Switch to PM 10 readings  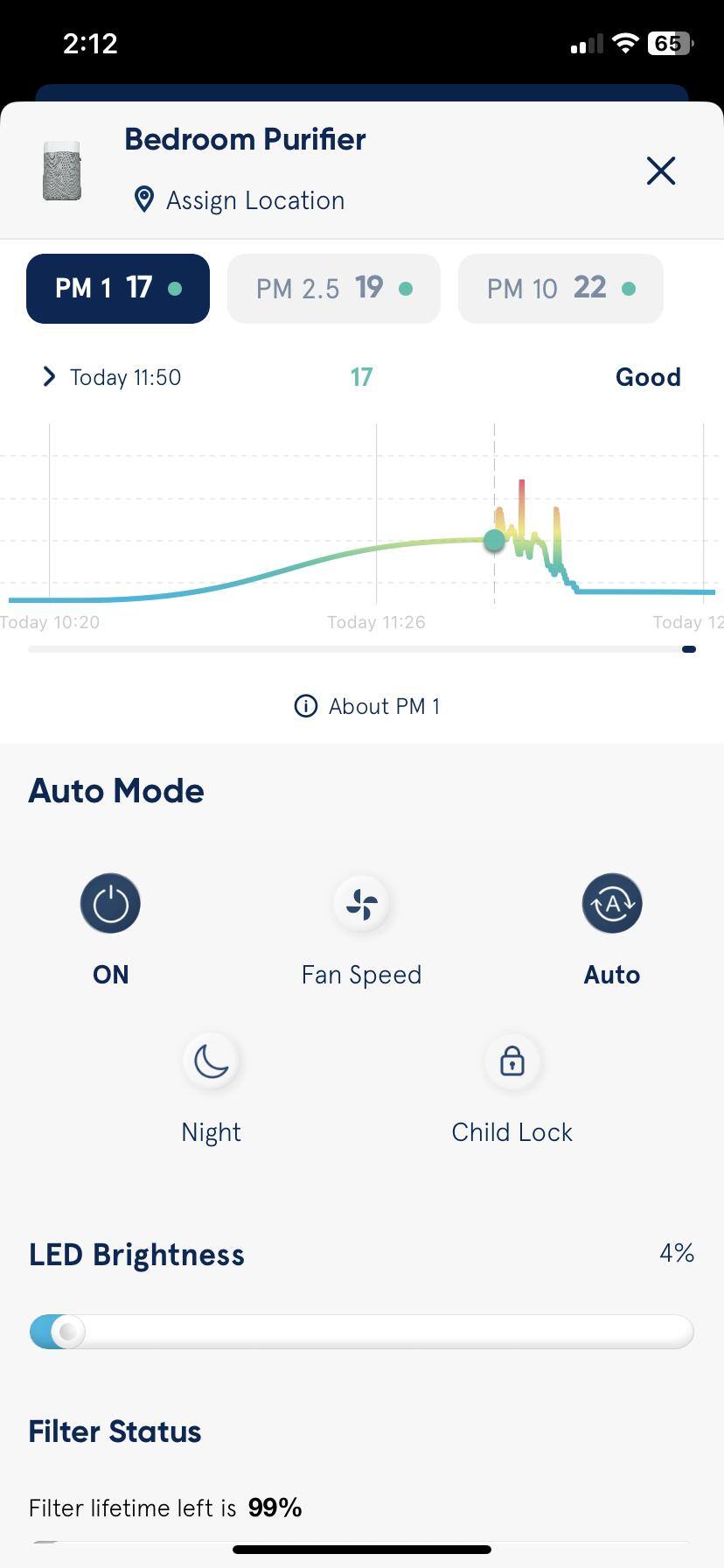coord(560,289)
